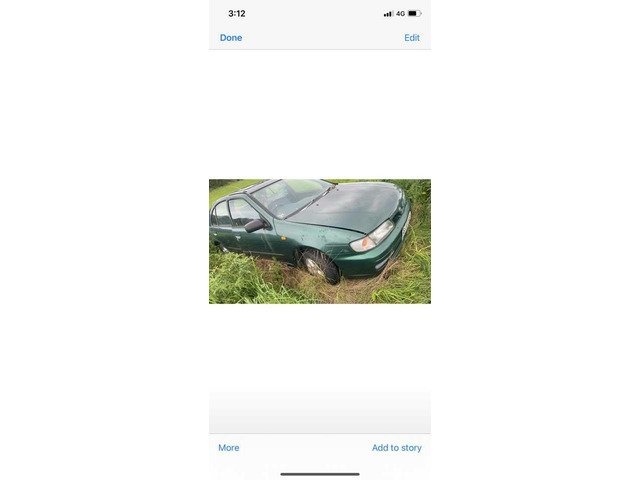This screenshot has height=480, width=640.
Task: Tap Done to close the photo viewer
Action: (x=231, y=38)
